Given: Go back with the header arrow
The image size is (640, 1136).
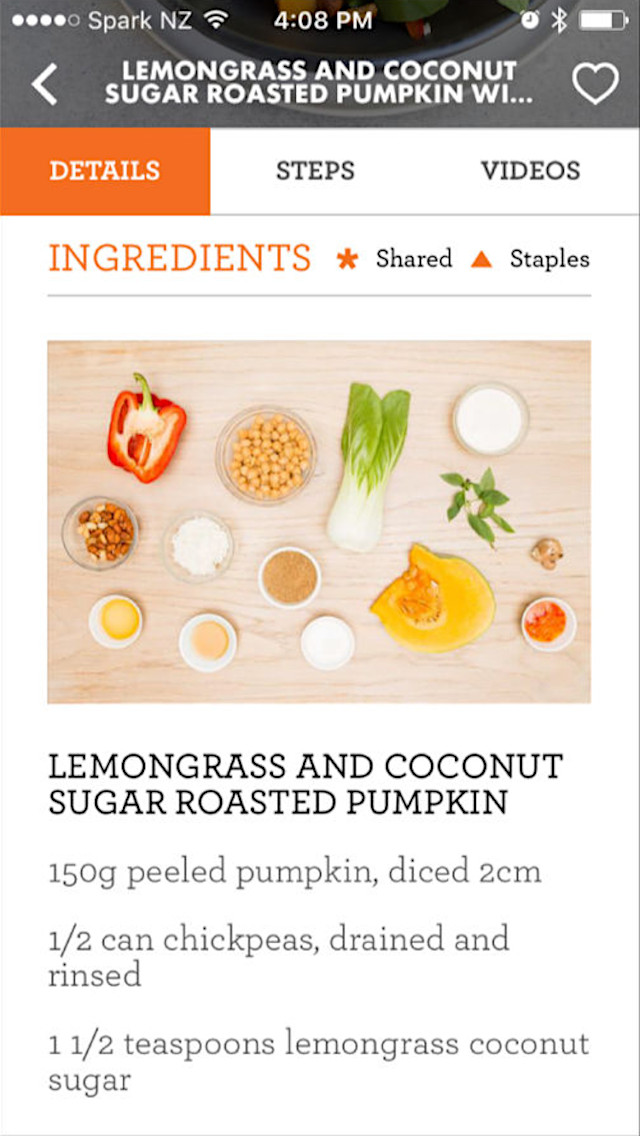Looking at the screenshot, I should (44, 84).
